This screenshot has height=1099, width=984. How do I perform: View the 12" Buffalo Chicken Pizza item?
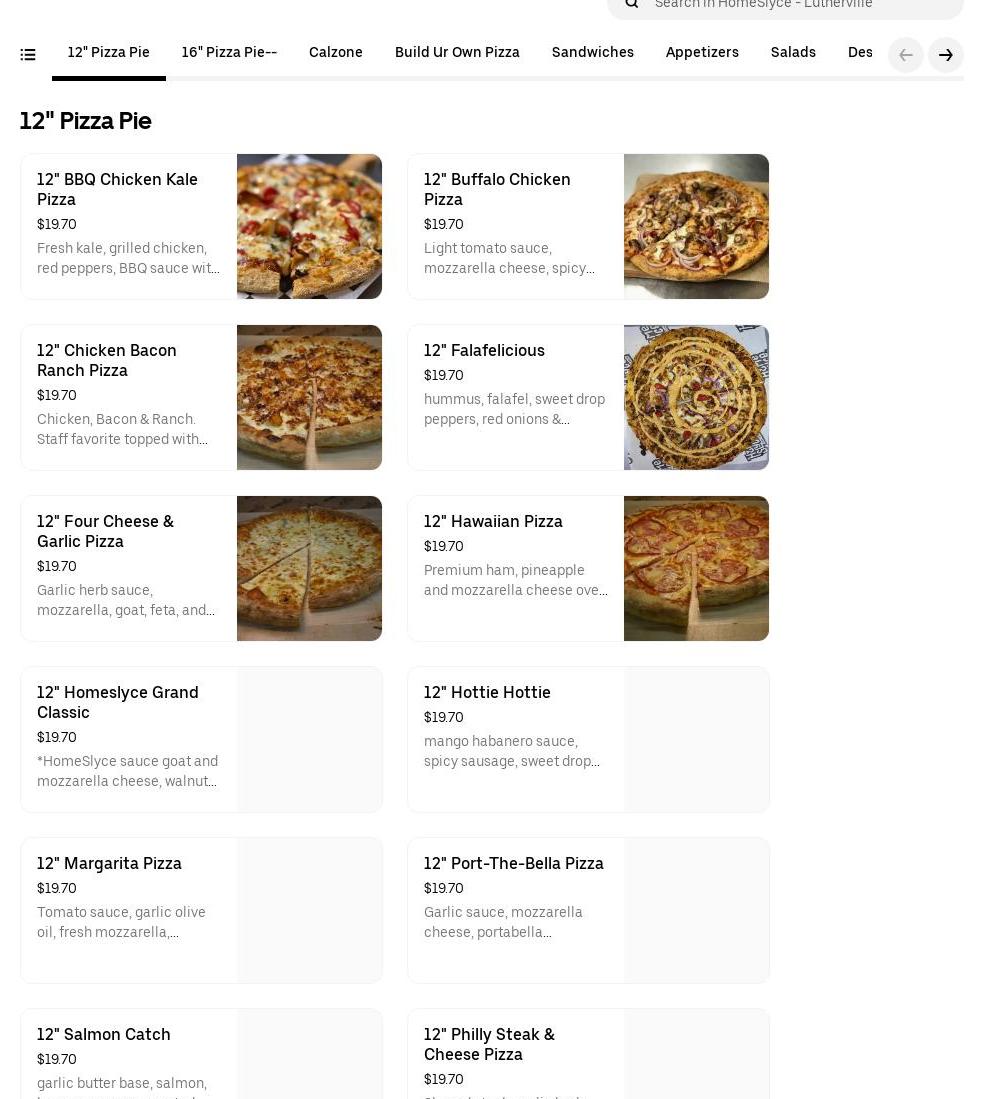[588, 226]
